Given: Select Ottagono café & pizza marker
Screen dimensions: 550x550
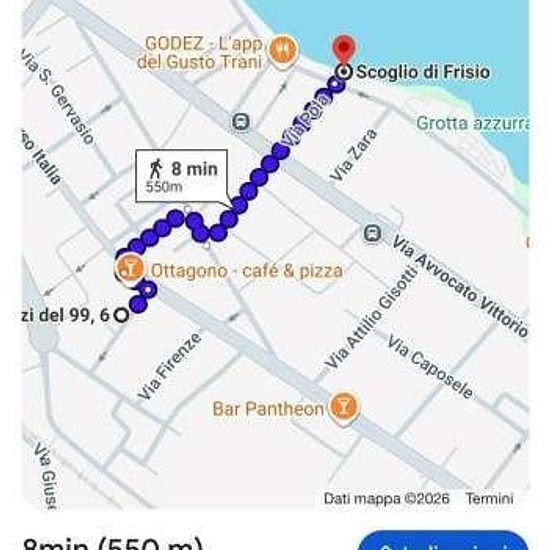Looking at the screenshot, I should click(x=129, y=269).
